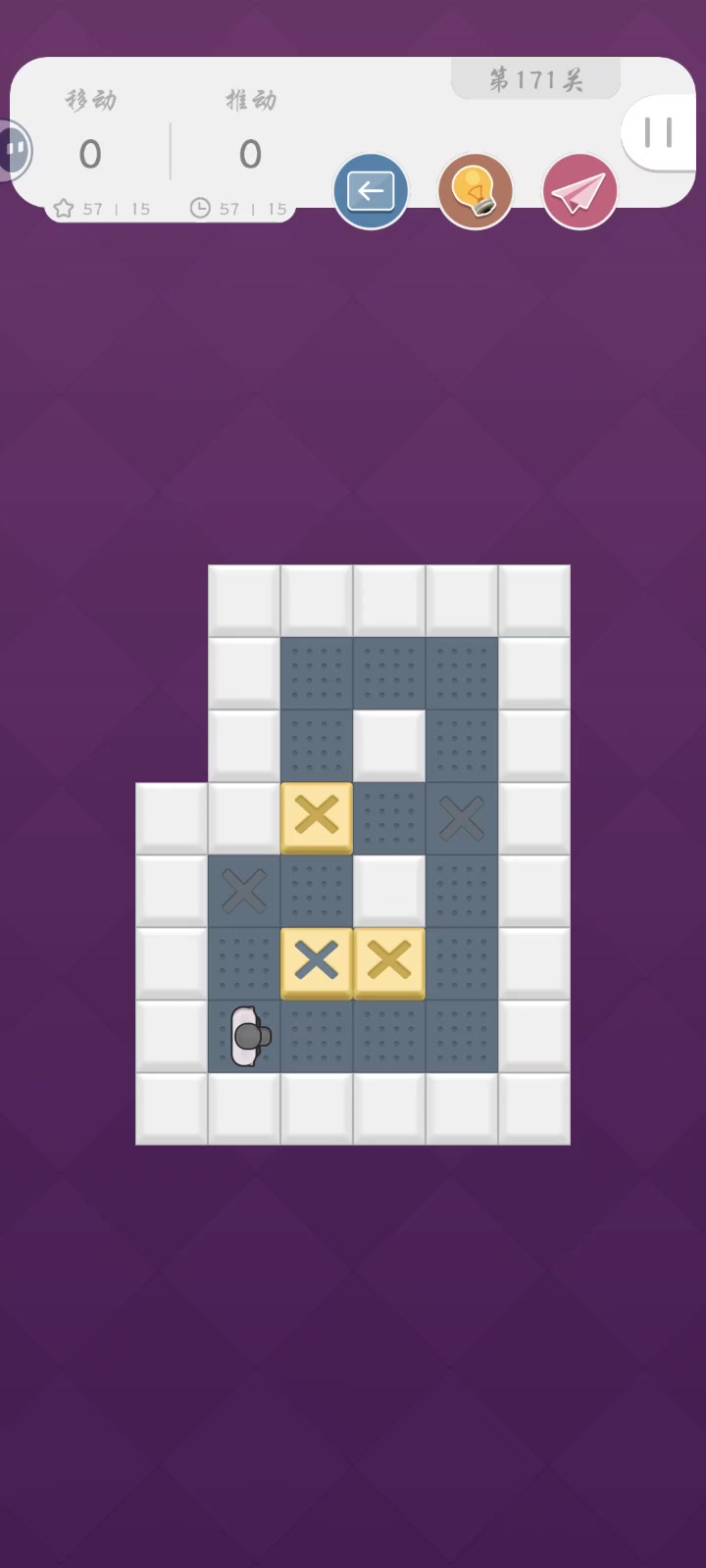Undo the last move with the back-arrow button
706x1568 pixels.
click(371, 191)
